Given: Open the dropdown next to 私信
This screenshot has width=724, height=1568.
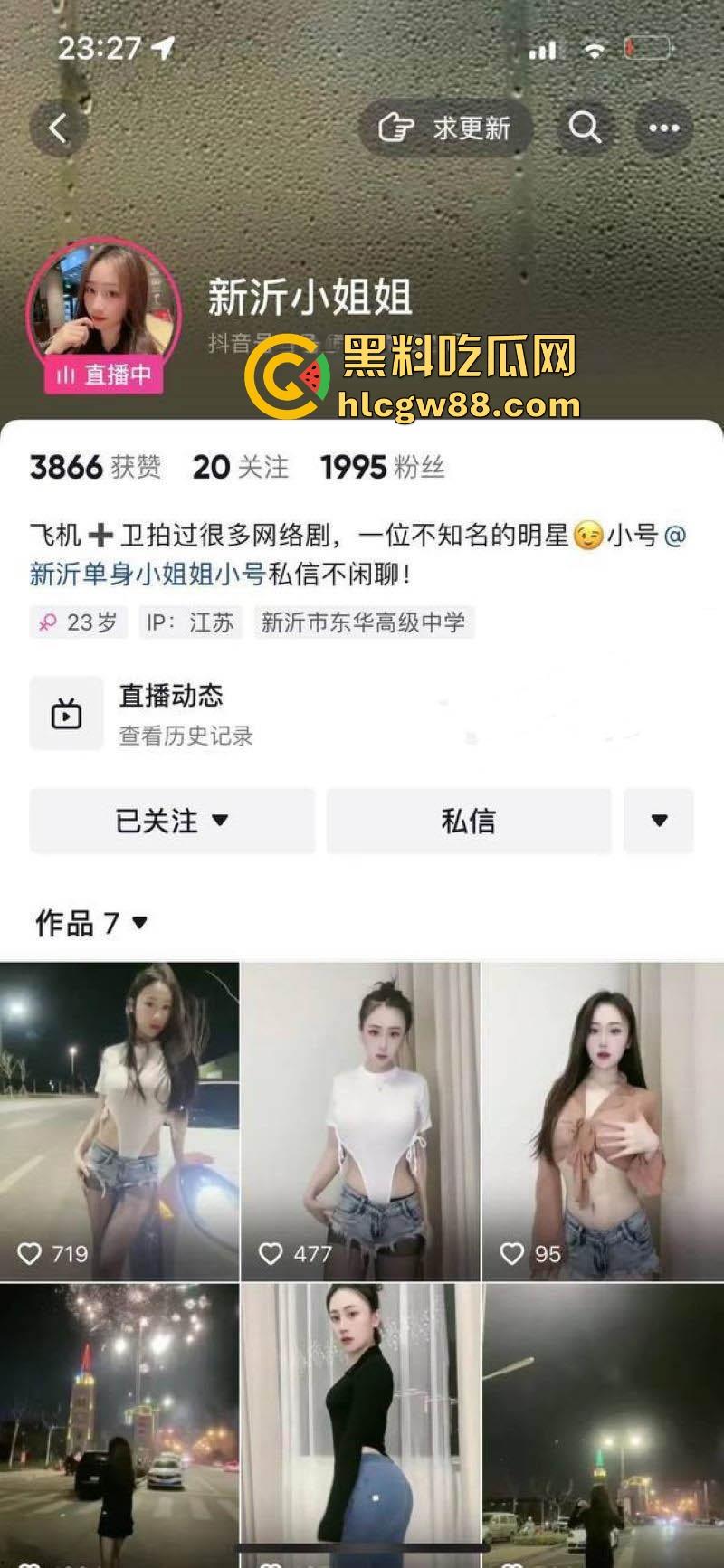Looking at the screenshot, I should pos(661,820).
